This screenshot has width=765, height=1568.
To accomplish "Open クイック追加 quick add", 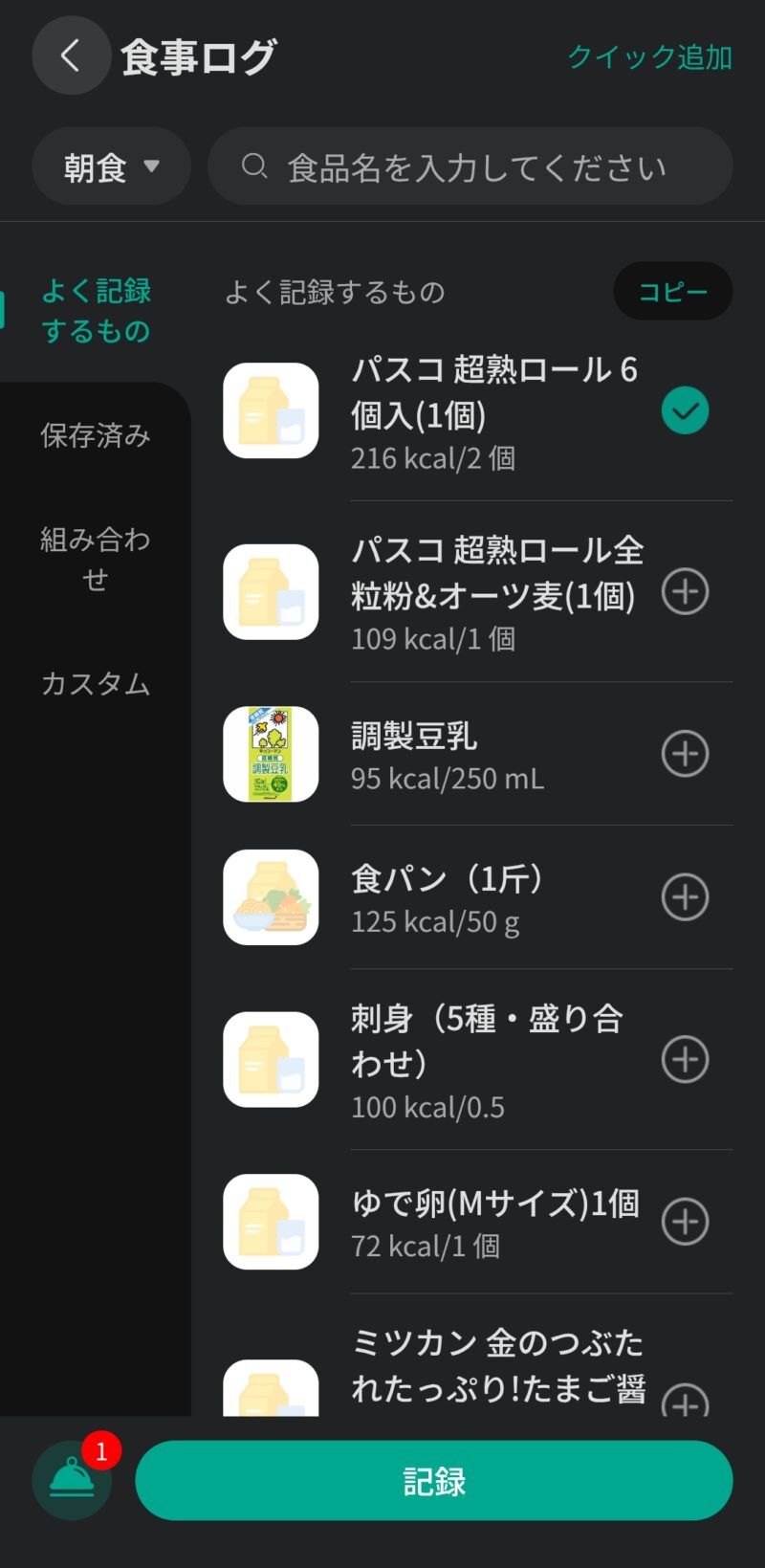I will pyautogui.click(x=649, y=57).
